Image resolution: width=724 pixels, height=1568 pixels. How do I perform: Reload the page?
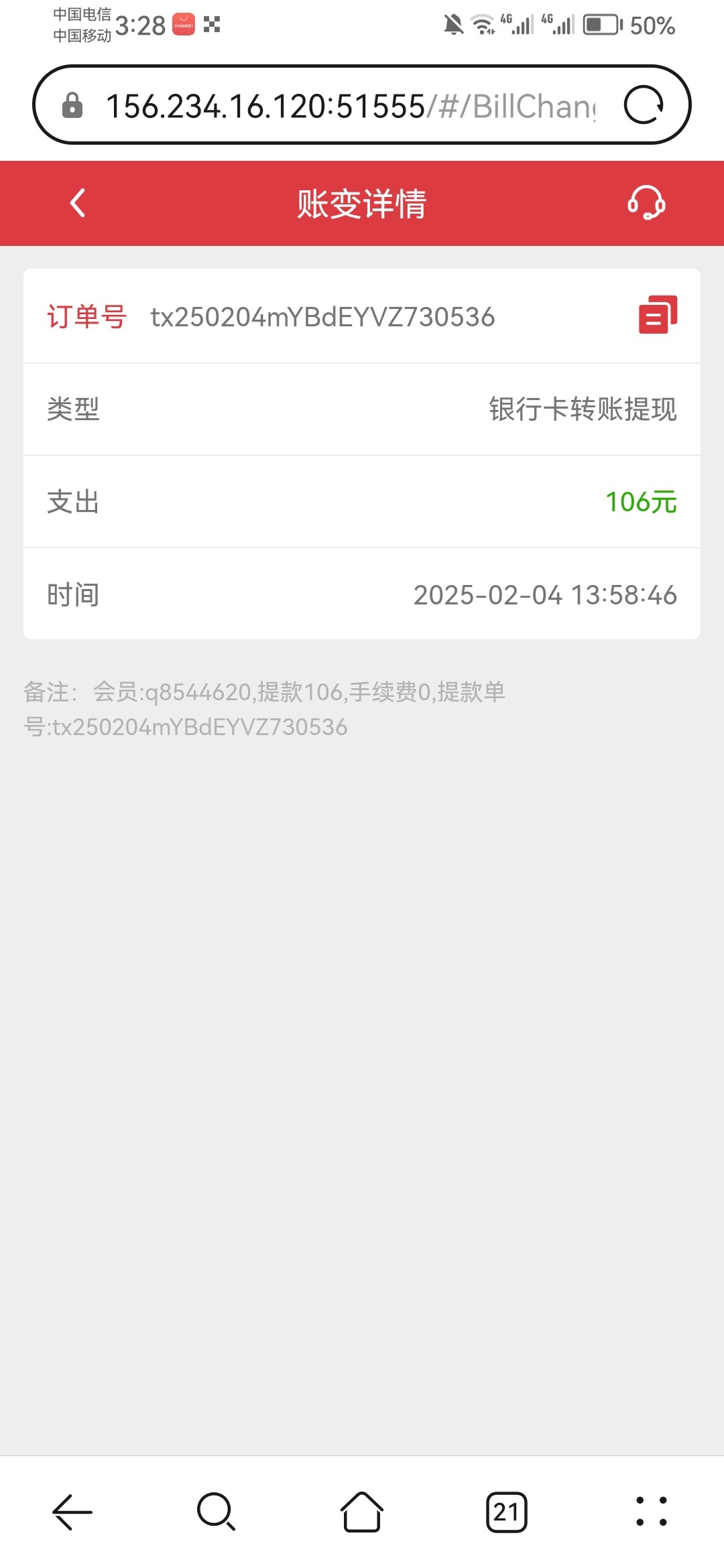644,105
